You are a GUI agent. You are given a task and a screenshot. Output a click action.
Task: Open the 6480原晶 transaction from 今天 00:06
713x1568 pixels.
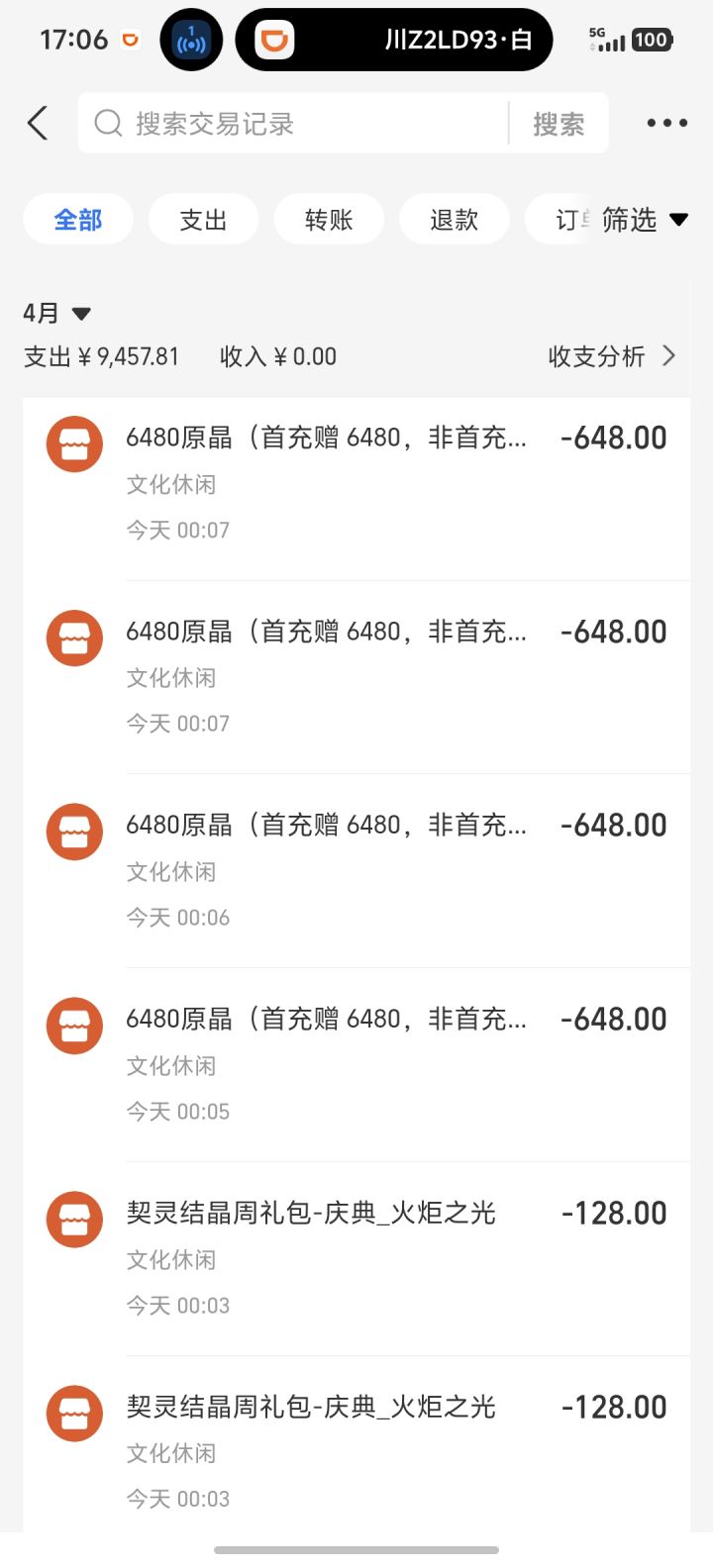[356, 869]
